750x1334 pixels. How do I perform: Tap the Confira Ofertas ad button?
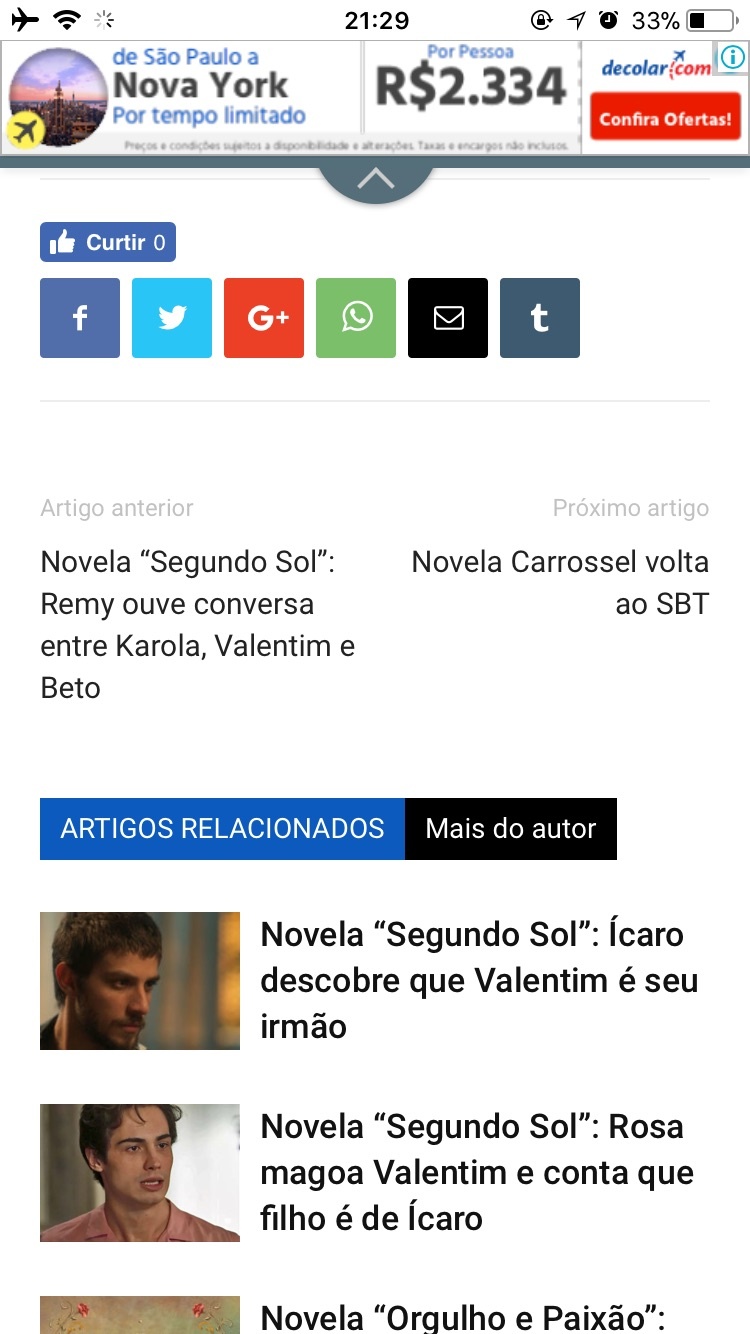coord(665,119)
